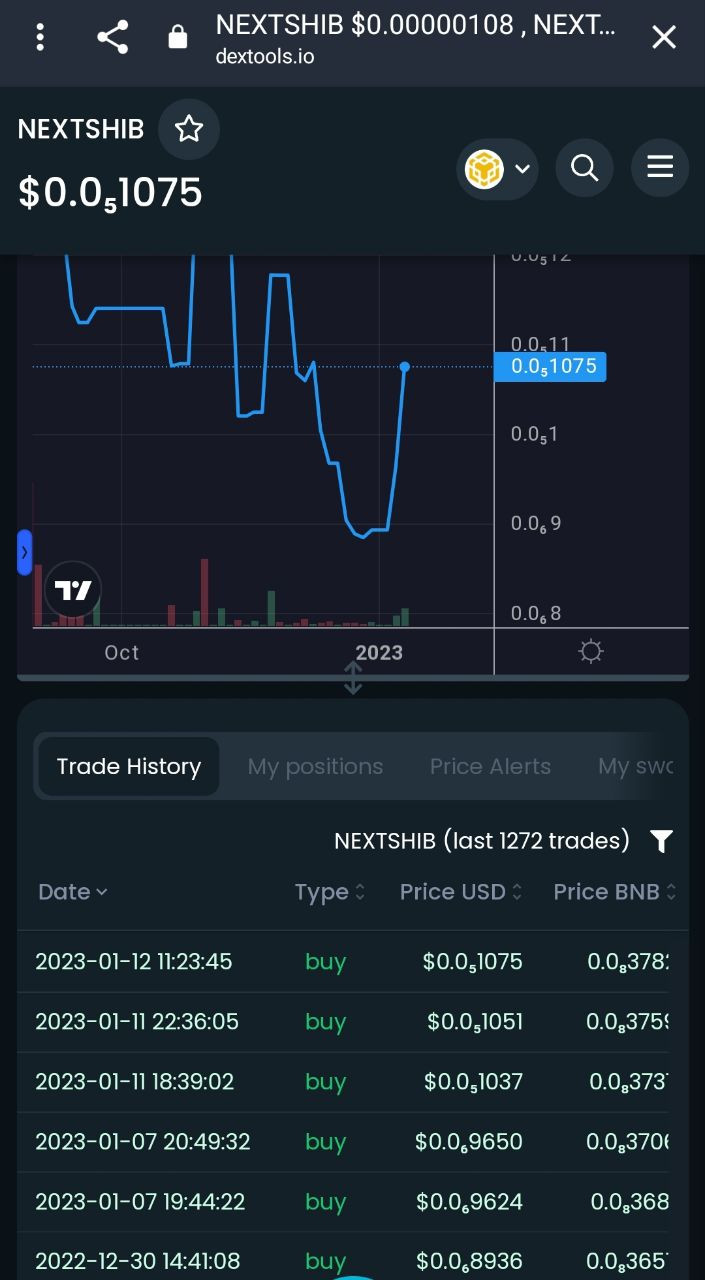Viewport: 705px width, 1280px height.
Task: Close the browser tab
Action: [664, 38]
